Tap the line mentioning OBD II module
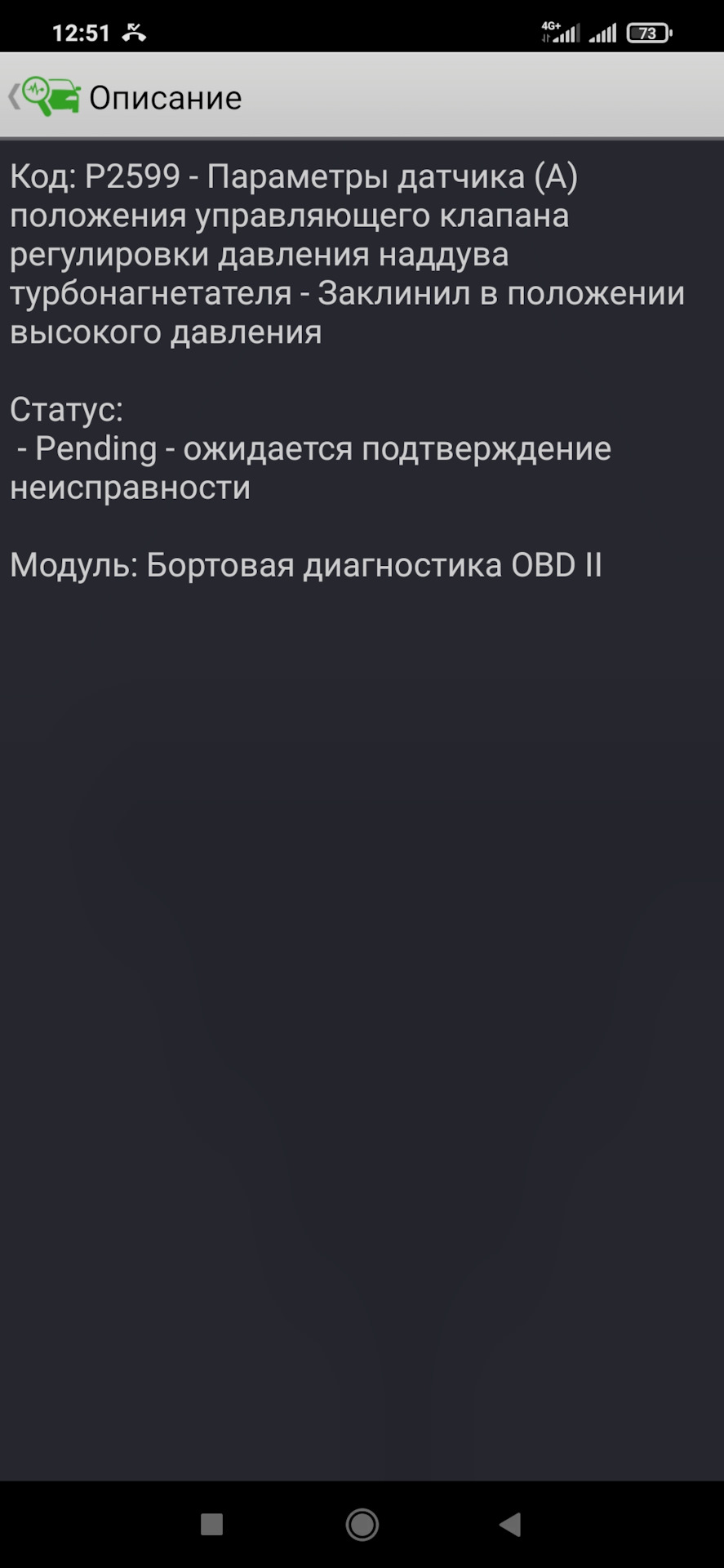Screen dimensions: 724x1568 304,566
